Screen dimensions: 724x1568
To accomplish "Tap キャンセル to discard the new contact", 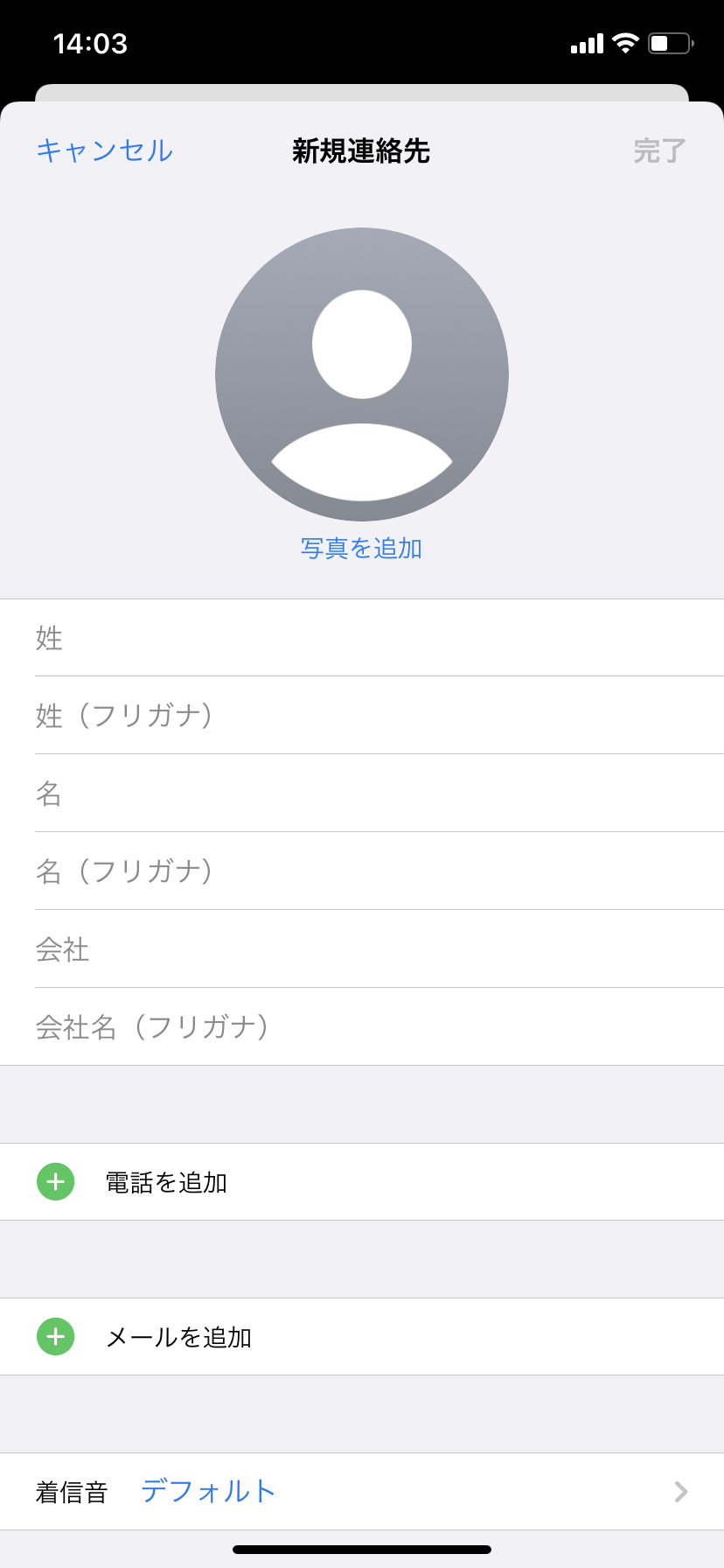I will (x=104, y=150).
